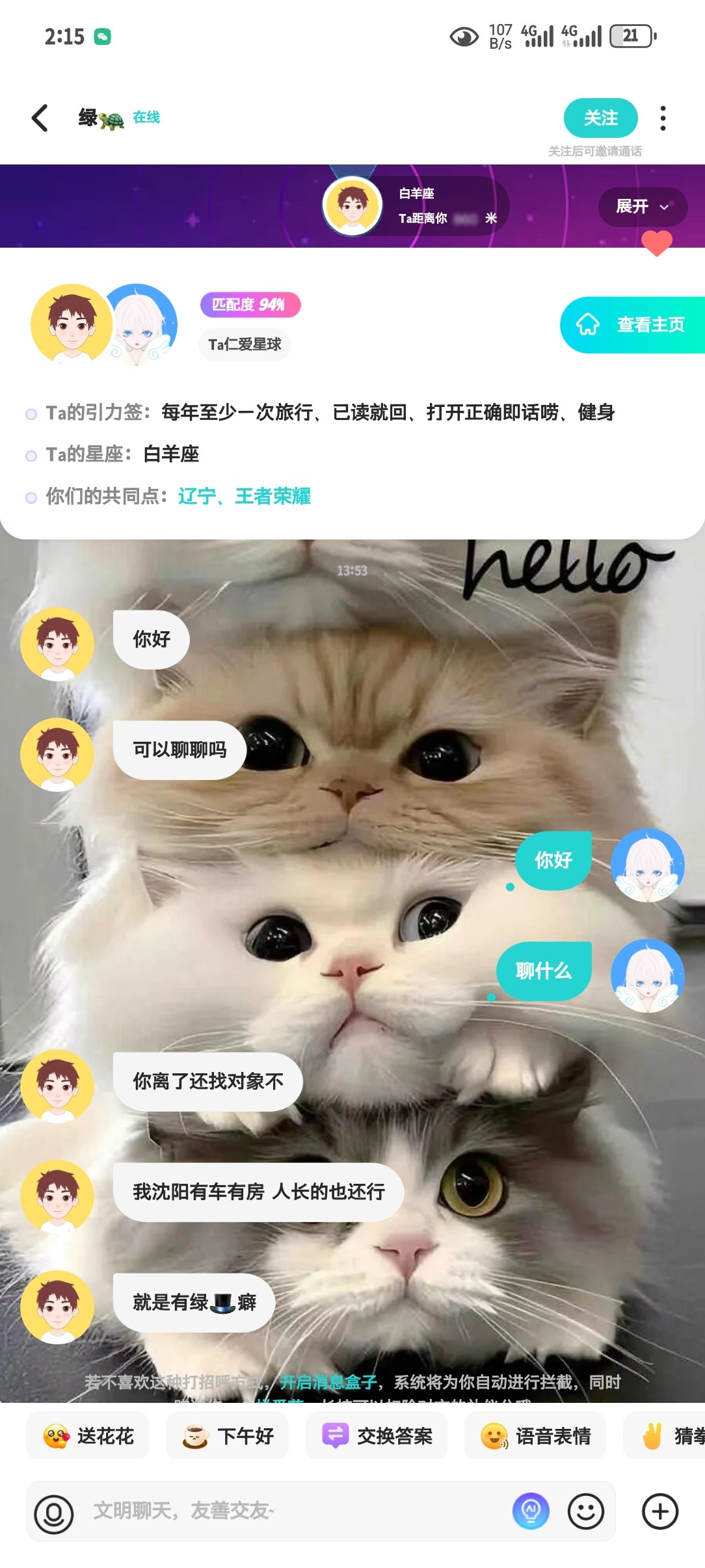Open 查看主页 to view their profile

click(x=632, y=324)
